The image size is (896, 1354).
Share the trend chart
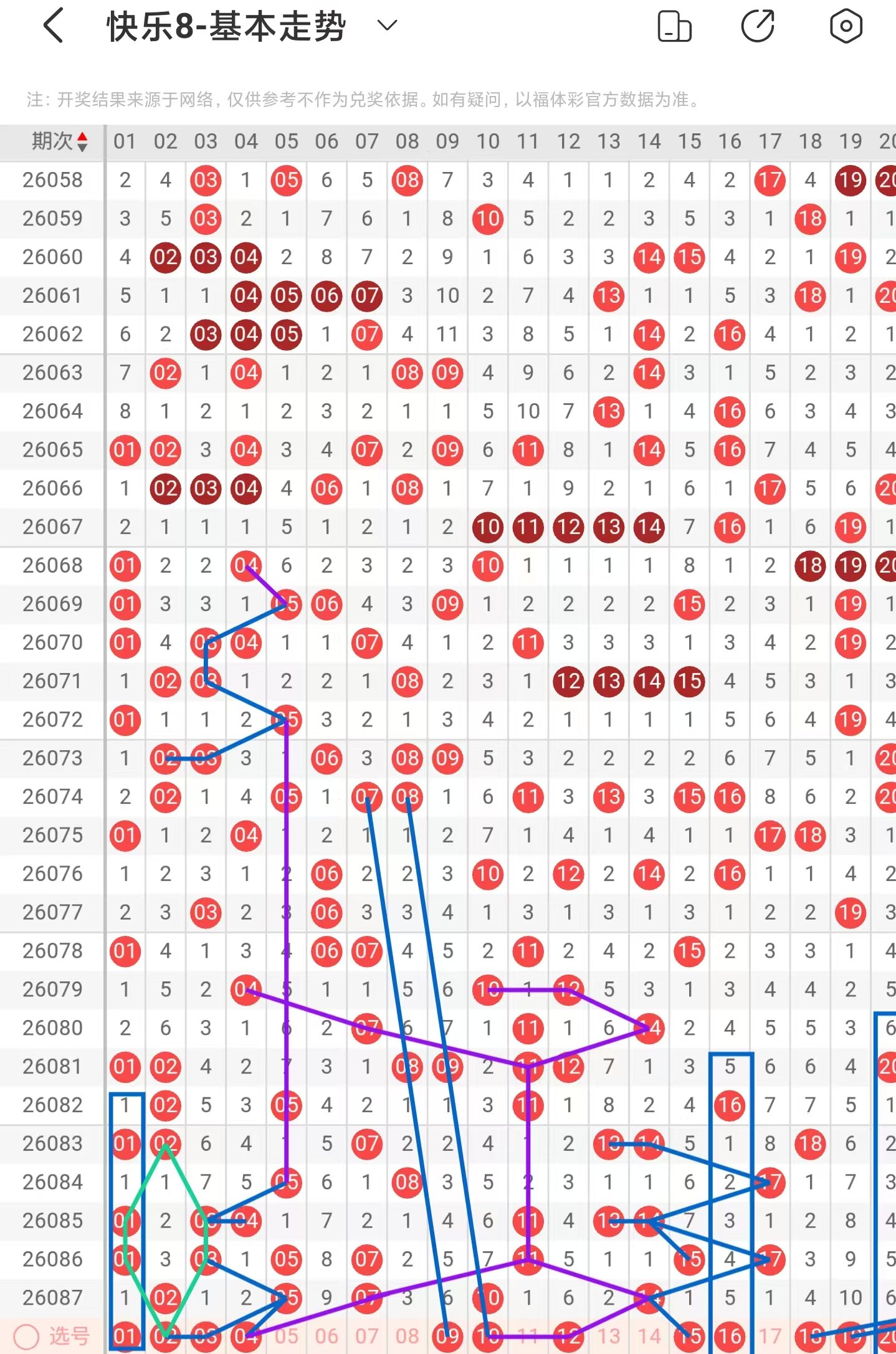pyautogui.click(x=758, y=27)
